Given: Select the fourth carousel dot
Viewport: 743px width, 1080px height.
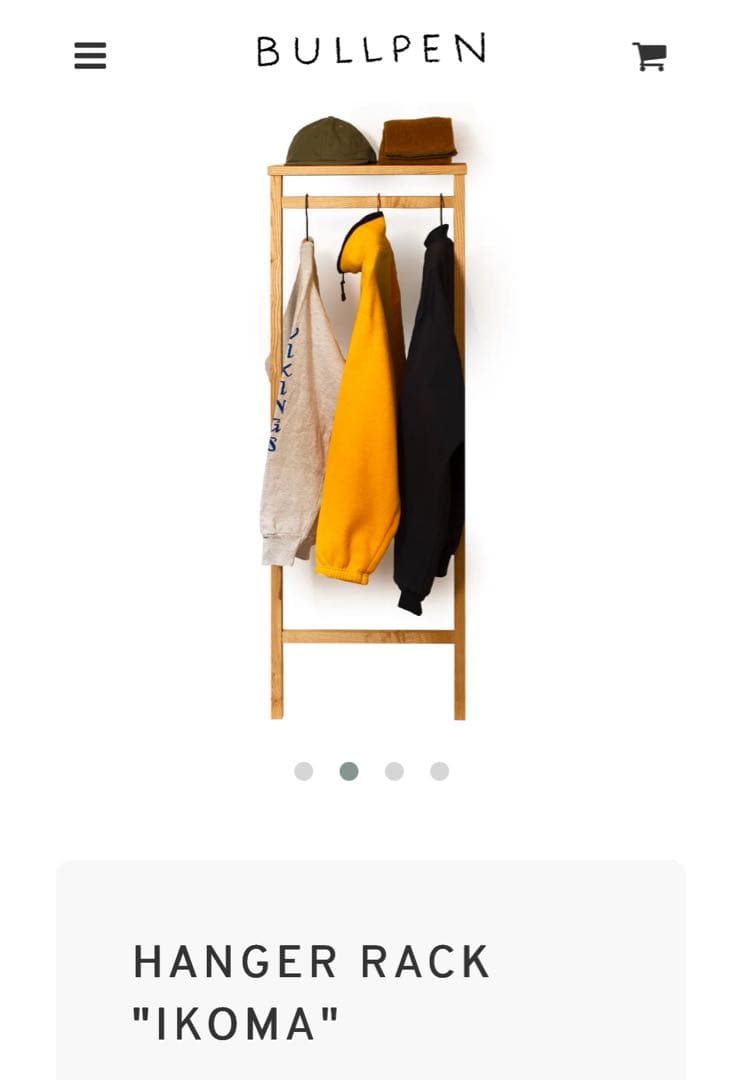Looking at the screenshot, I should coord(440,770).
